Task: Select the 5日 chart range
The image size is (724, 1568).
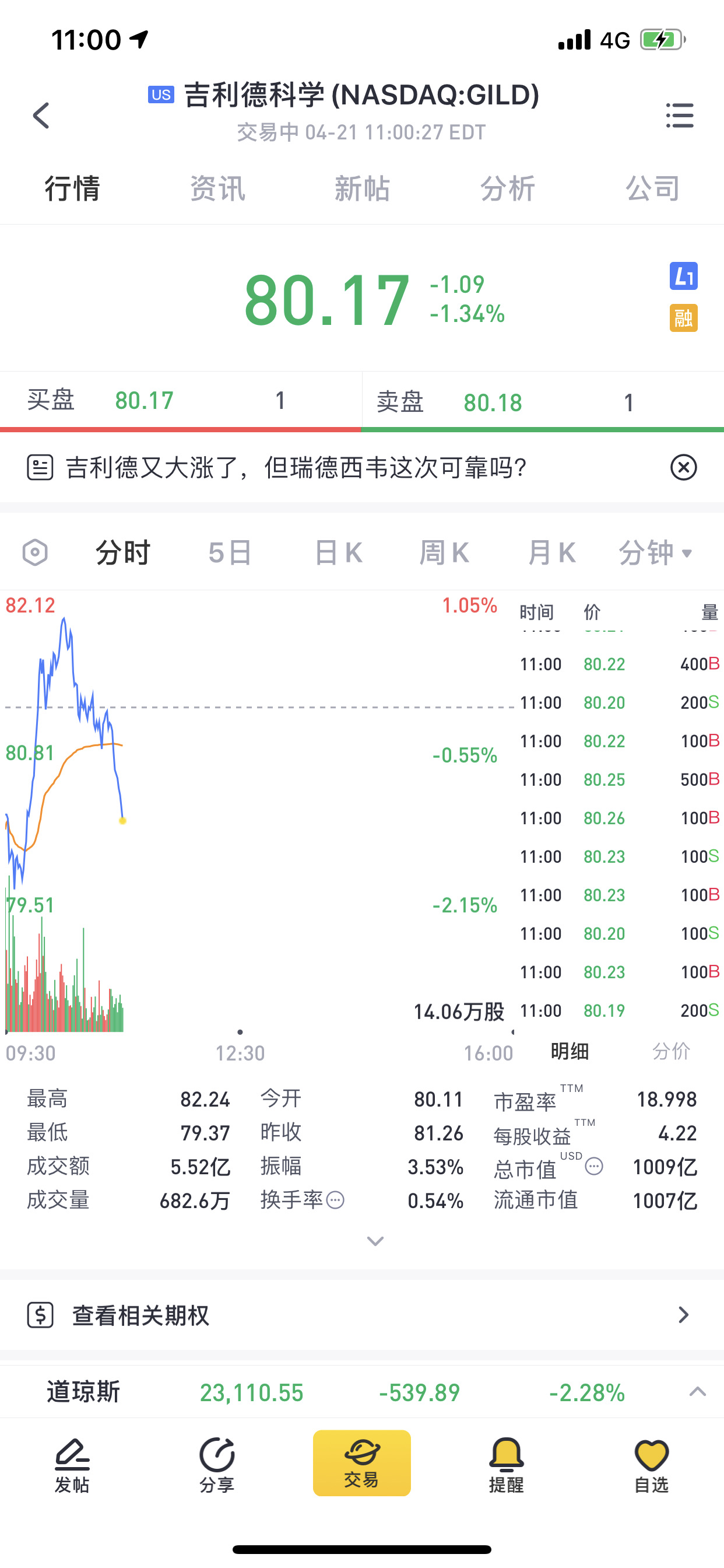Action: (230, 552)
